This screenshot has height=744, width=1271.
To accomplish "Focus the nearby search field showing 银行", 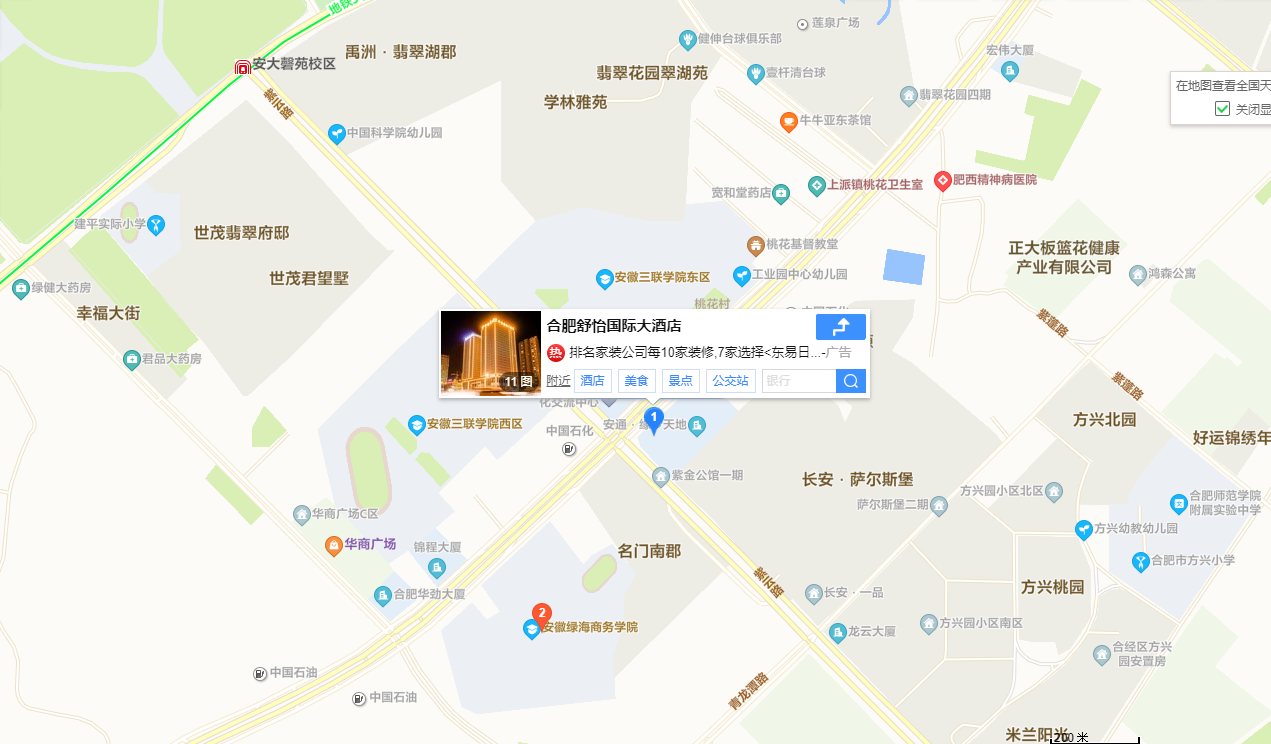I will (x=798, y=381).
